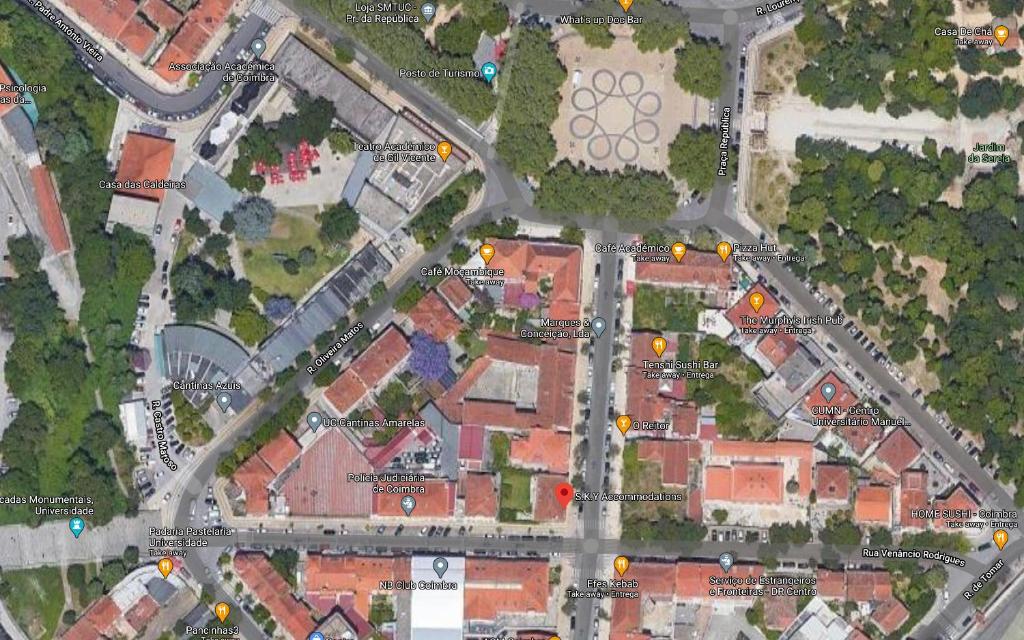Open the Associação Académica de Coimbra marker
This screenshot has width=1024, height=640.
[258, 47]
